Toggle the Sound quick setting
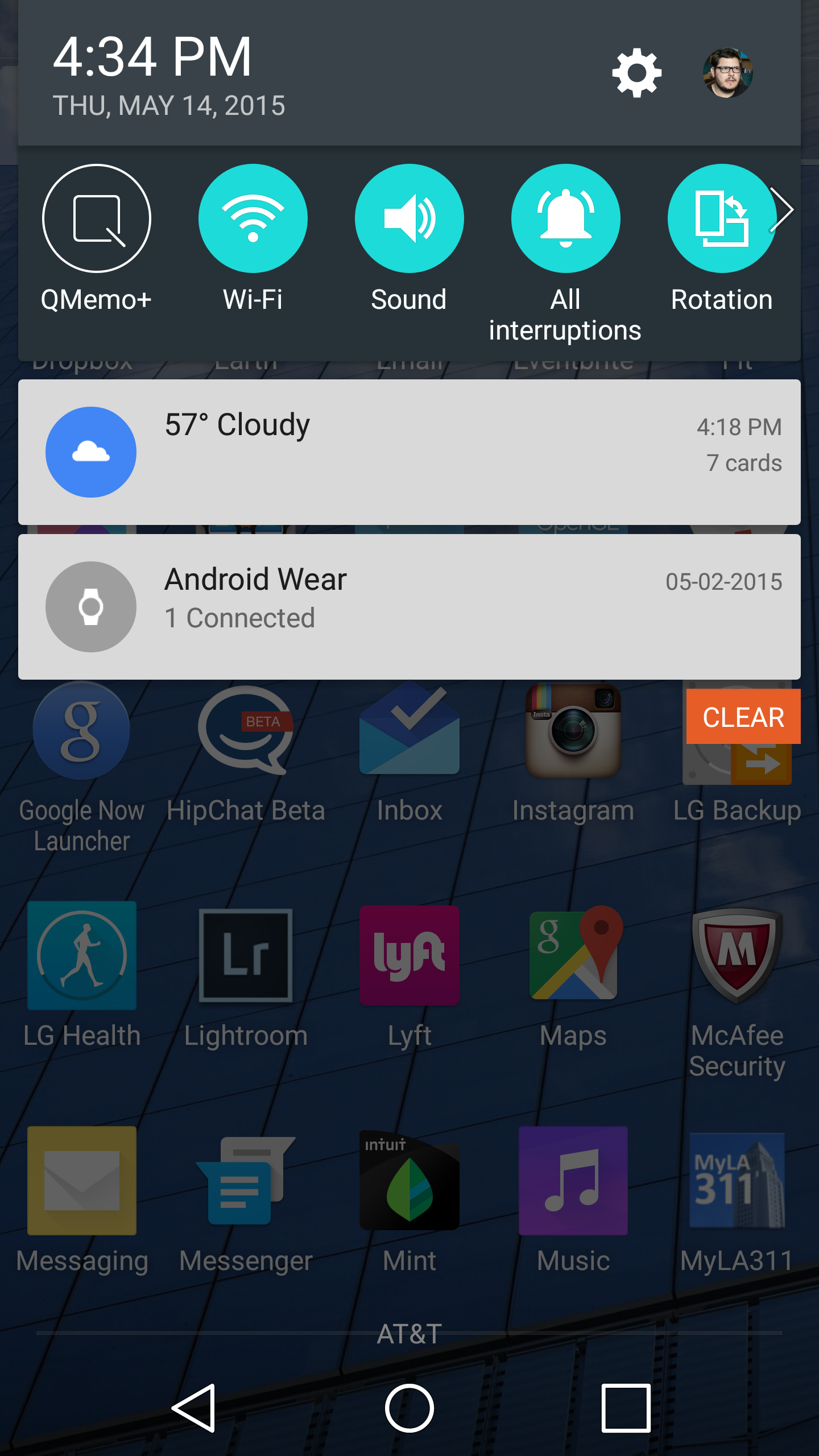The image size is (819, 1456). tap(409, 218)
